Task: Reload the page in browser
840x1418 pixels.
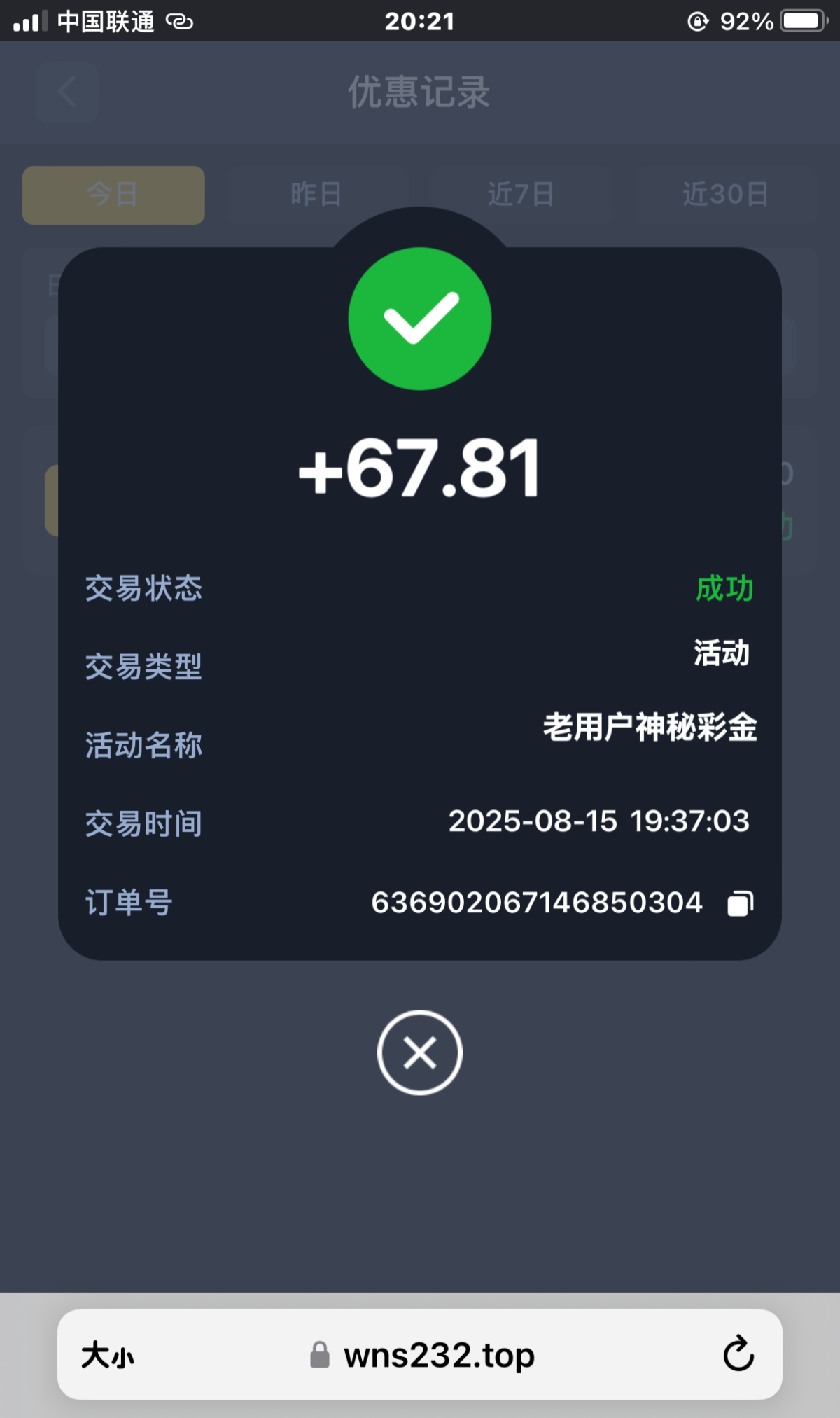Action: (738, 1354)
